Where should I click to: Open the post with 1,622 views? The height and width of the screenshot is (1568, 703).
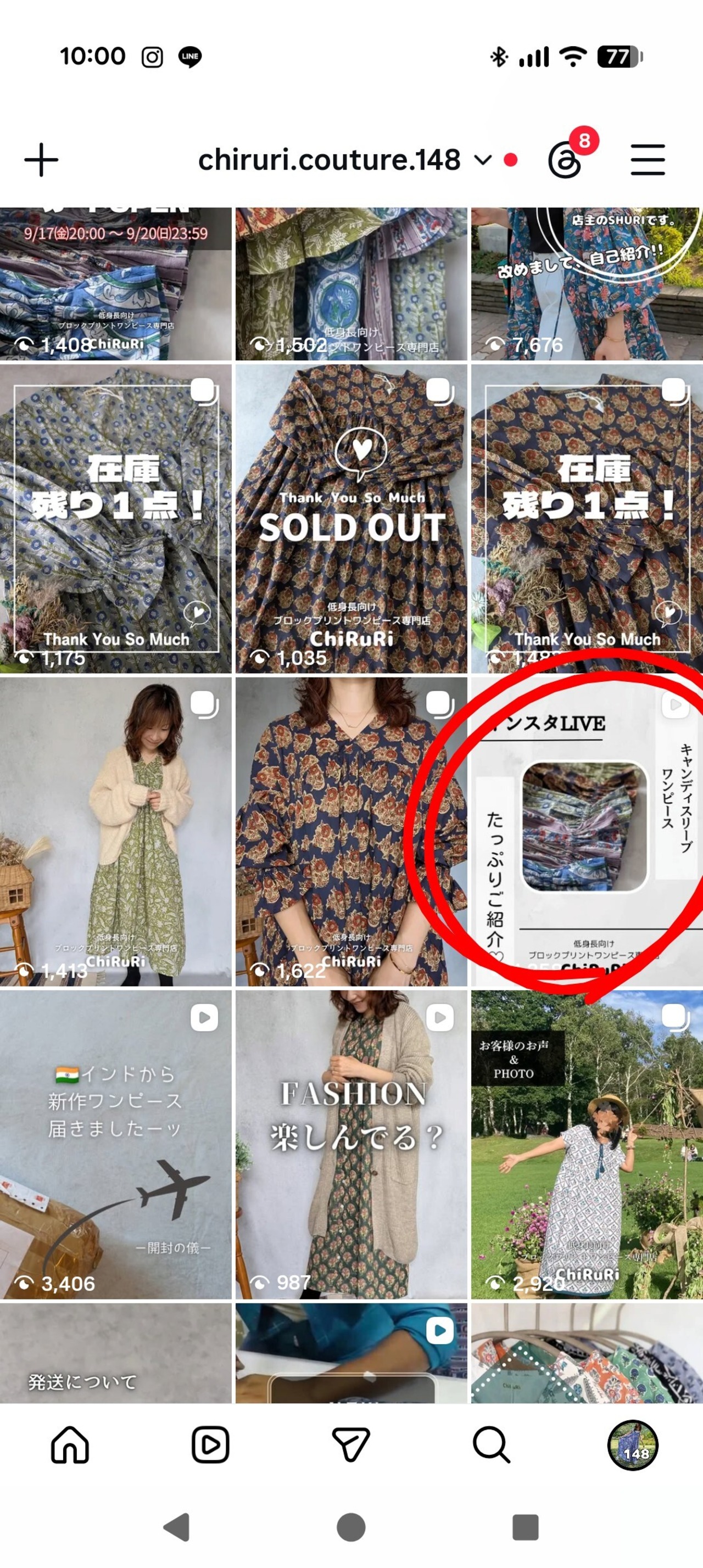351,831
